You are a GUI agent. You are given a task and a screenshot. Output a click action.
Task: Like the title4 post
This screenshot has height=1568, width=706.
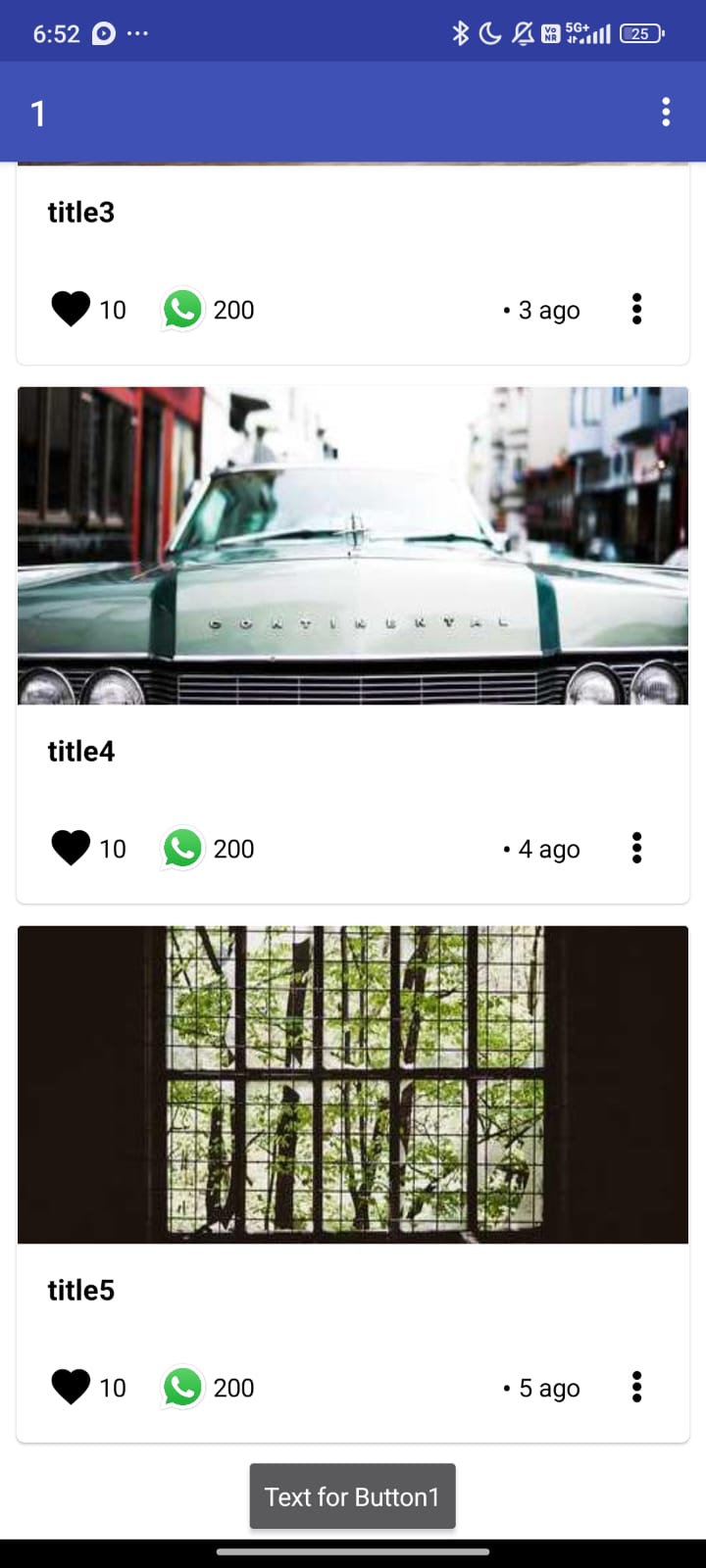click(x=71, y=849)
